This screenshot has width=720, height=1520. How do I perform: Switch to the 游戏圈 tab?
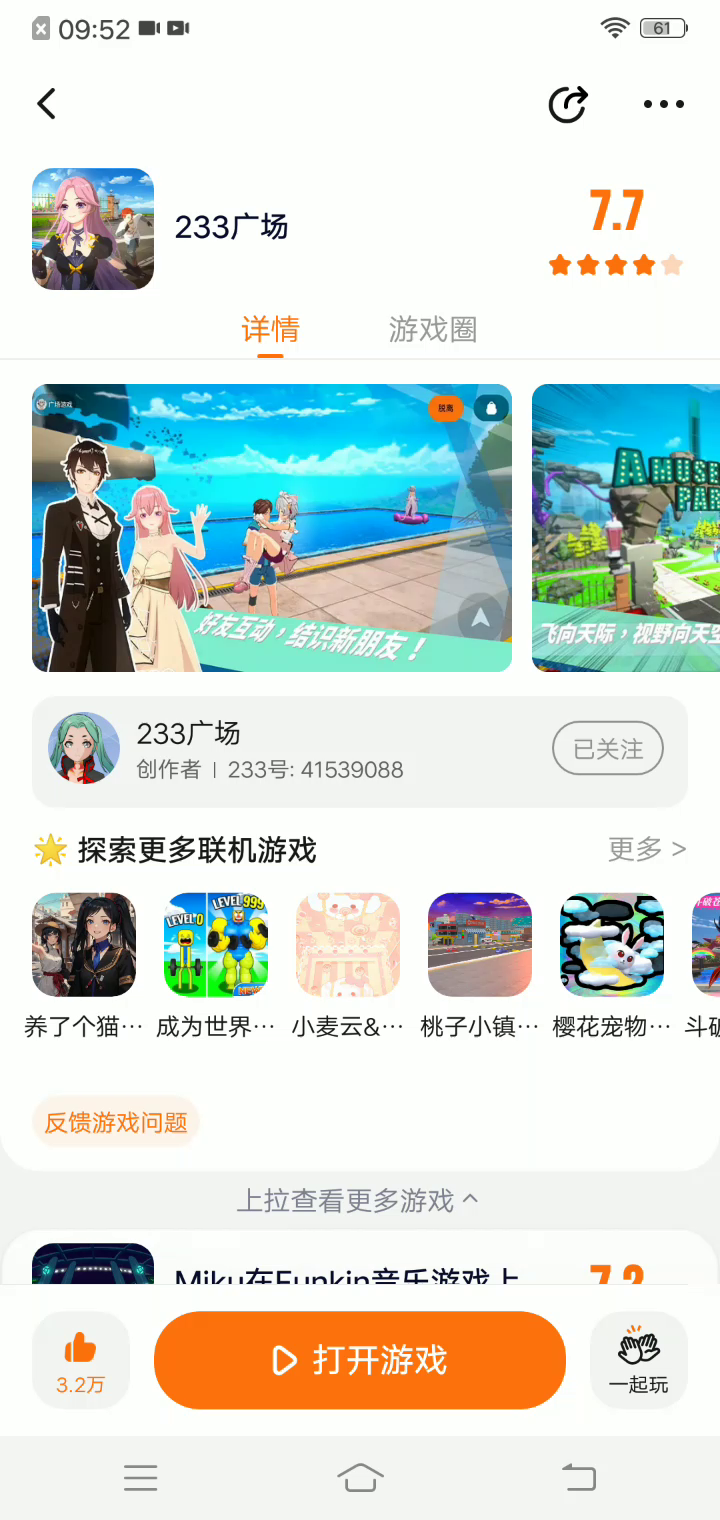pos(432,329)
